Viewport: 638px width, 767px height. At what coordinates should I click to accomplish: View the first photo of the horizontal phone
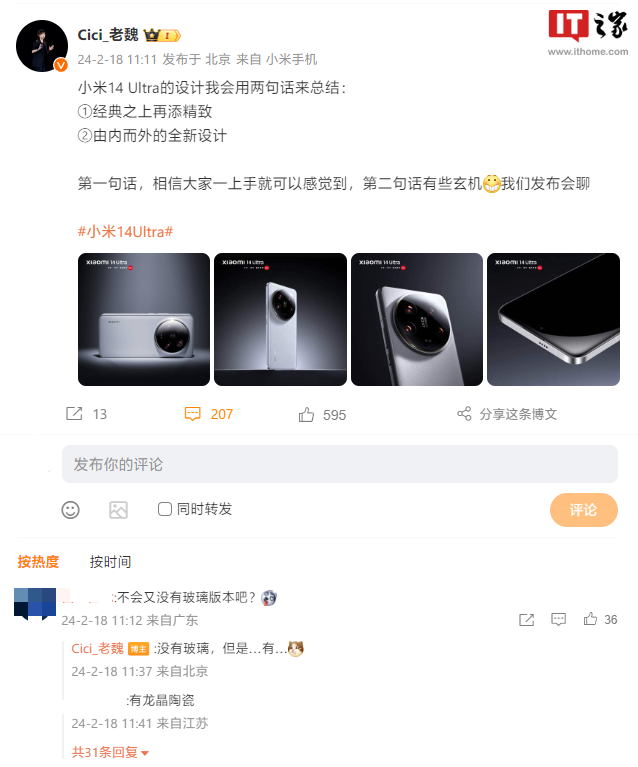[x=144, y=319]
